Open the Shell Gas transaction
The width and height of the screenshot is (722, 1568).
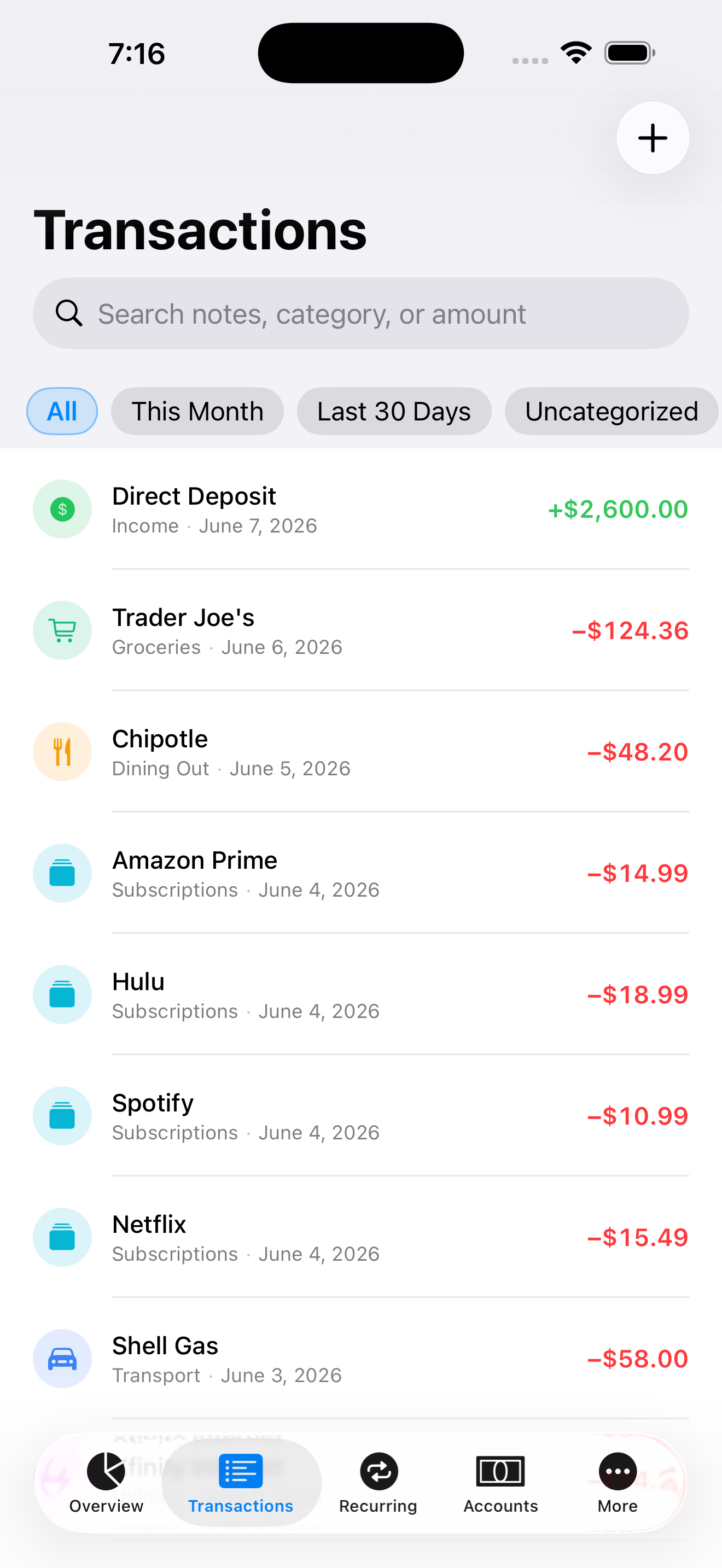pos(361,1359)
